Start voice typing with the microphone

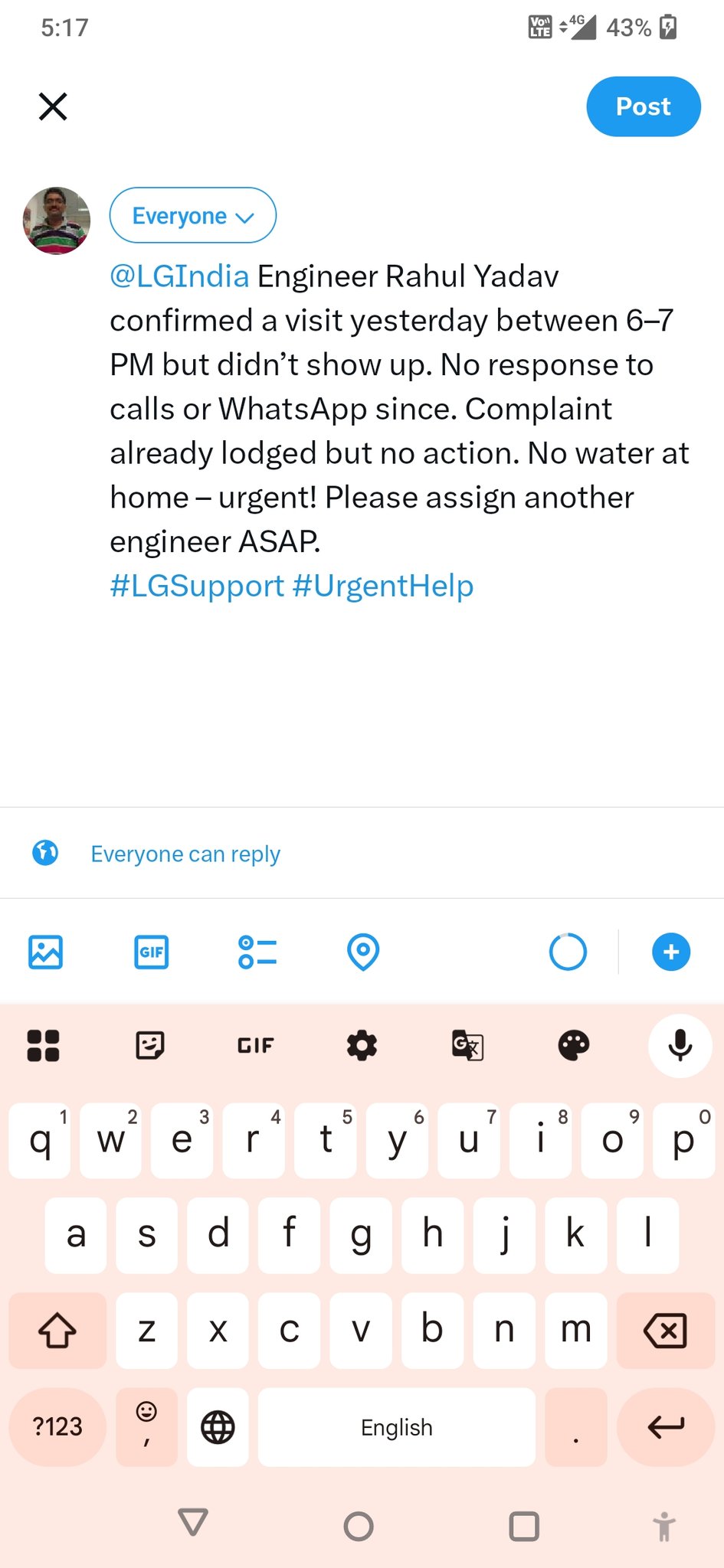[x=680, y=1045]
